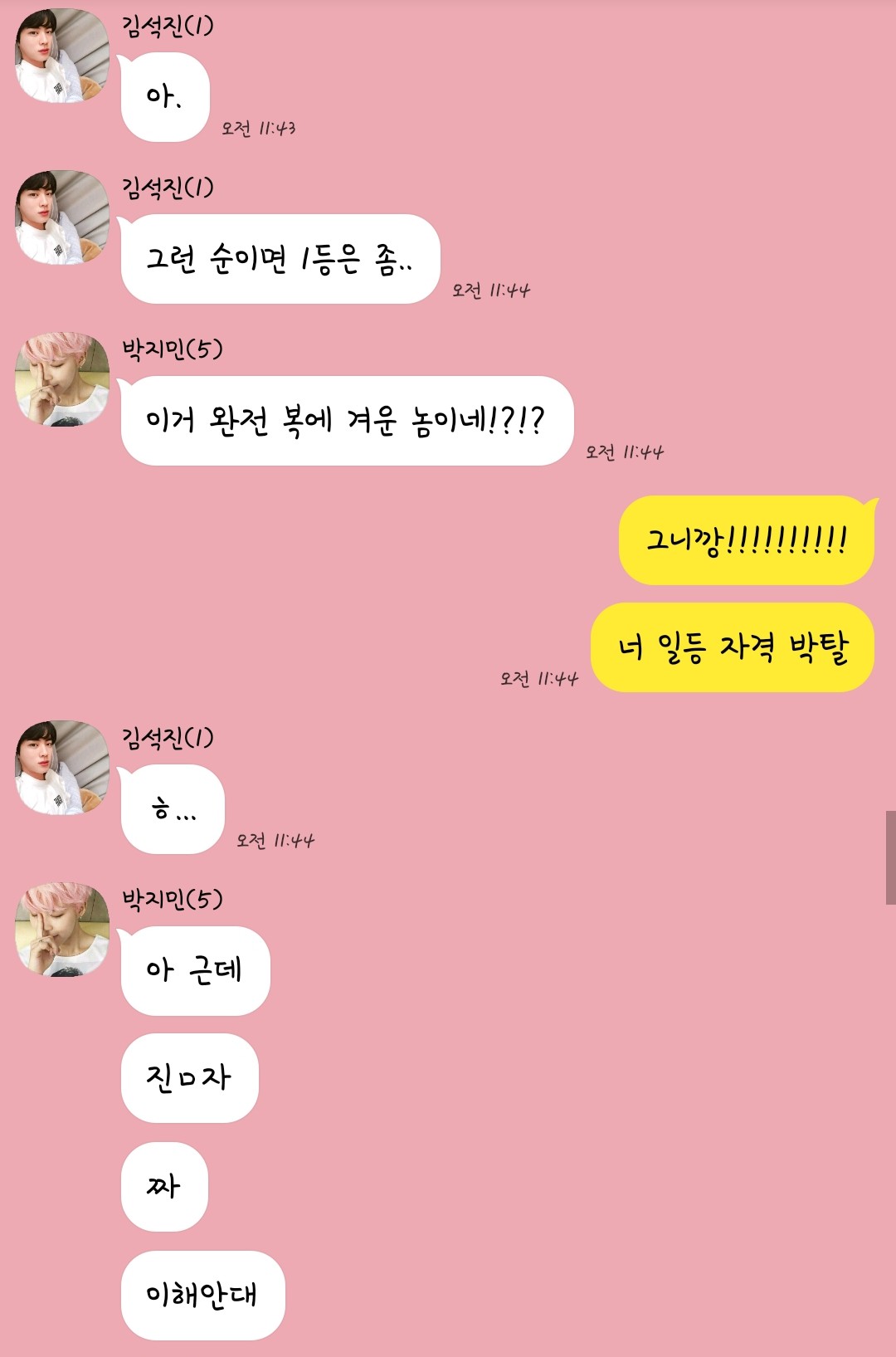Open 김석진's profile picture beside the '아.' message
Screen dimensions: 896x1357
pyautogui.click(x=62, y=56)
